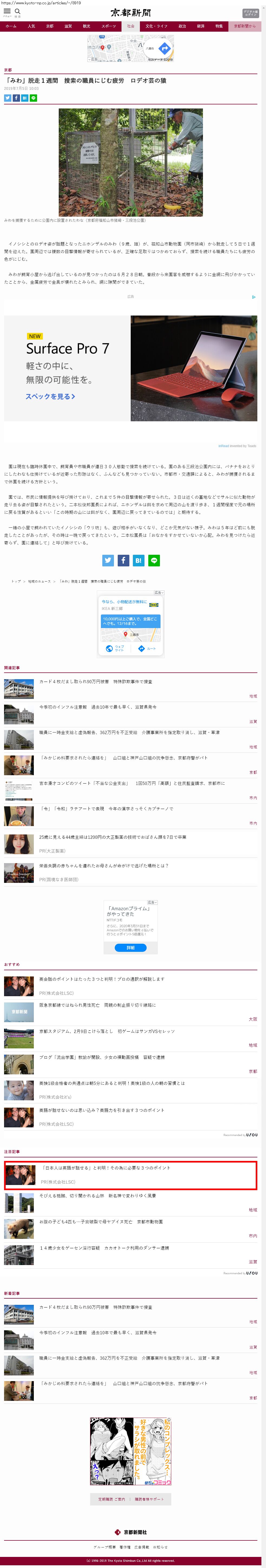The width and height of the screenshot is (266, 1568).
Task: Tap the デジタル版ログイン button
Action: click(x=250, y=13)
